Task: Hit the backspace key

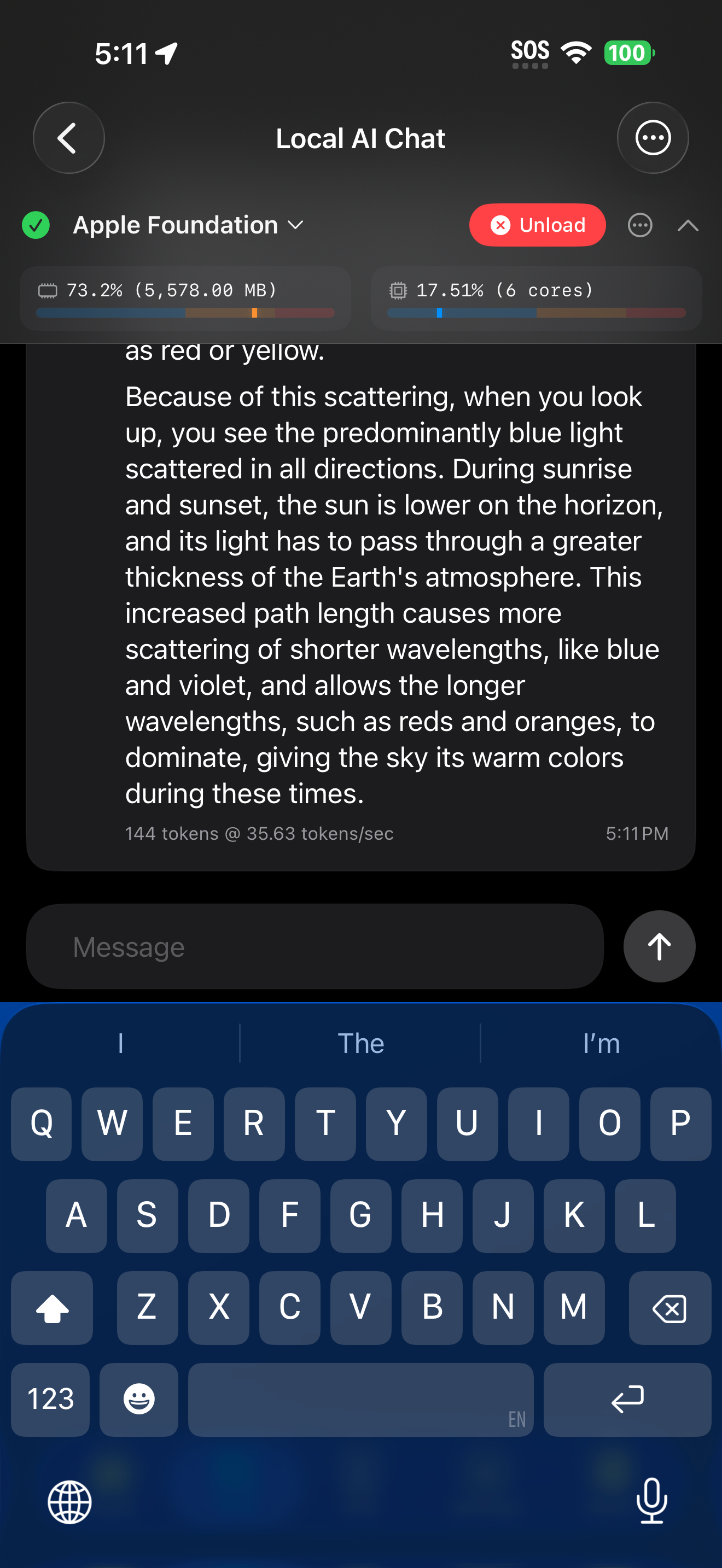Action: pyautogui.click(x=669, y=1307)
